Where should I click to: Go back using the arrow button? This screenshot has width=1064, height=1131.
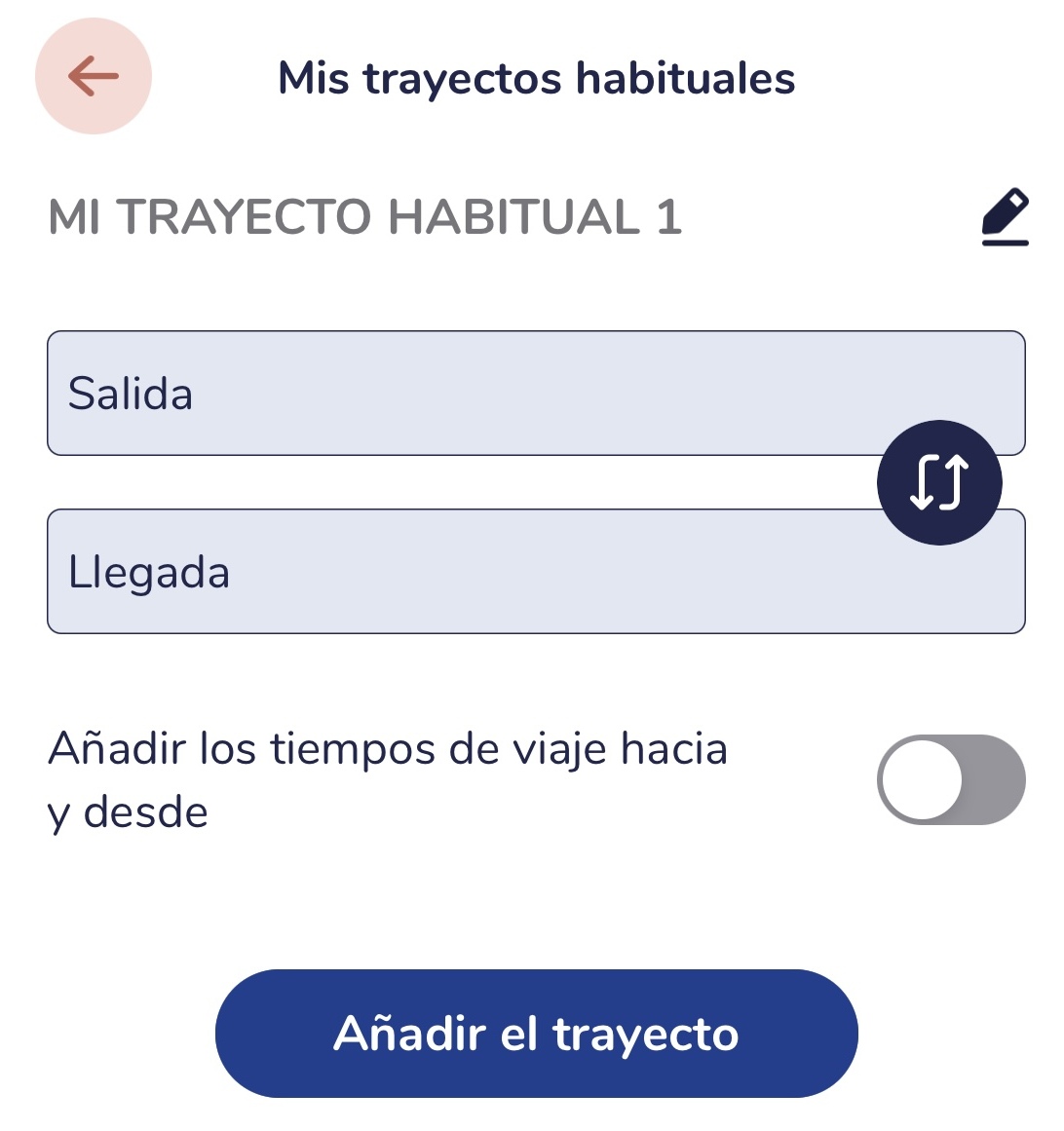94,76
